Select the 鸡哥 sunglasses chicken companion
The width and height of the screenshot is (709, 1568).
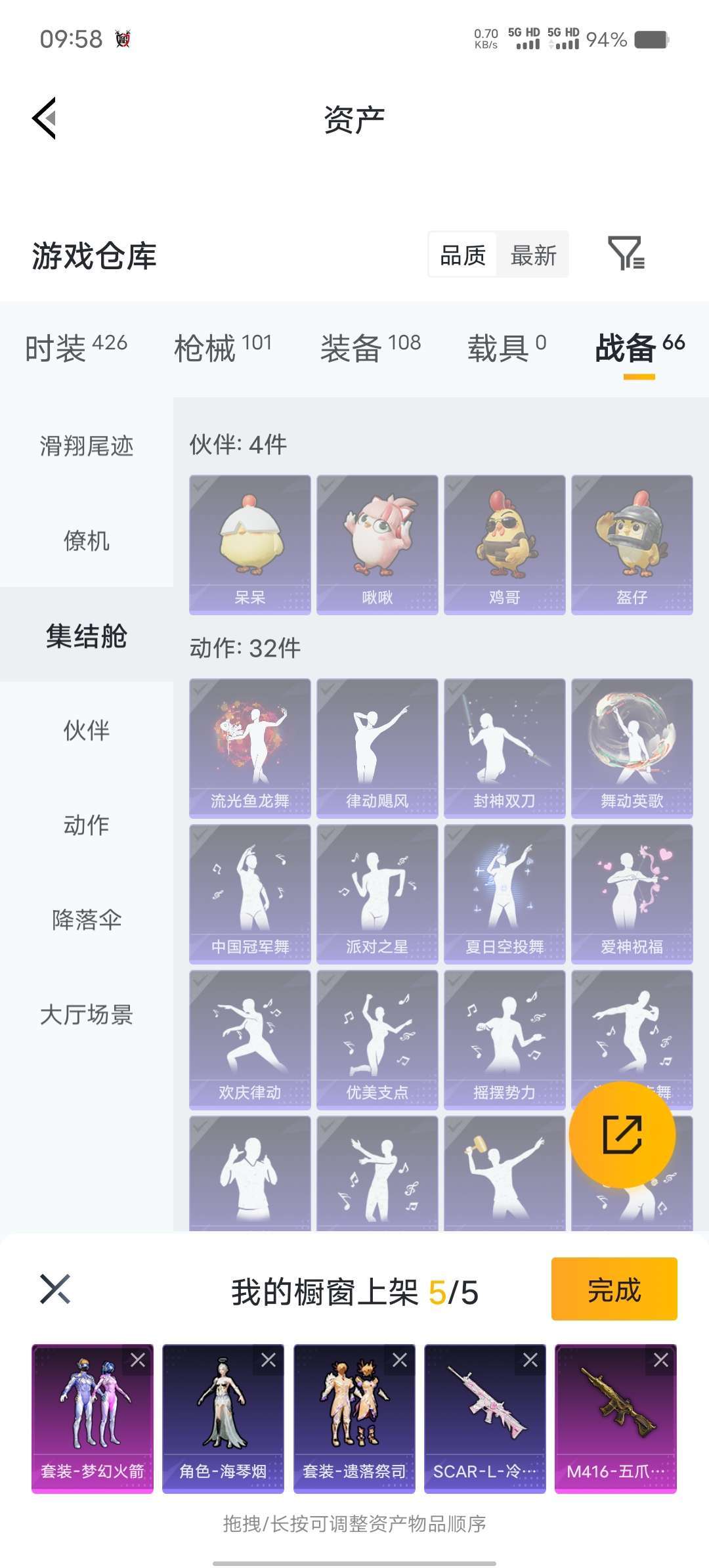505,544
